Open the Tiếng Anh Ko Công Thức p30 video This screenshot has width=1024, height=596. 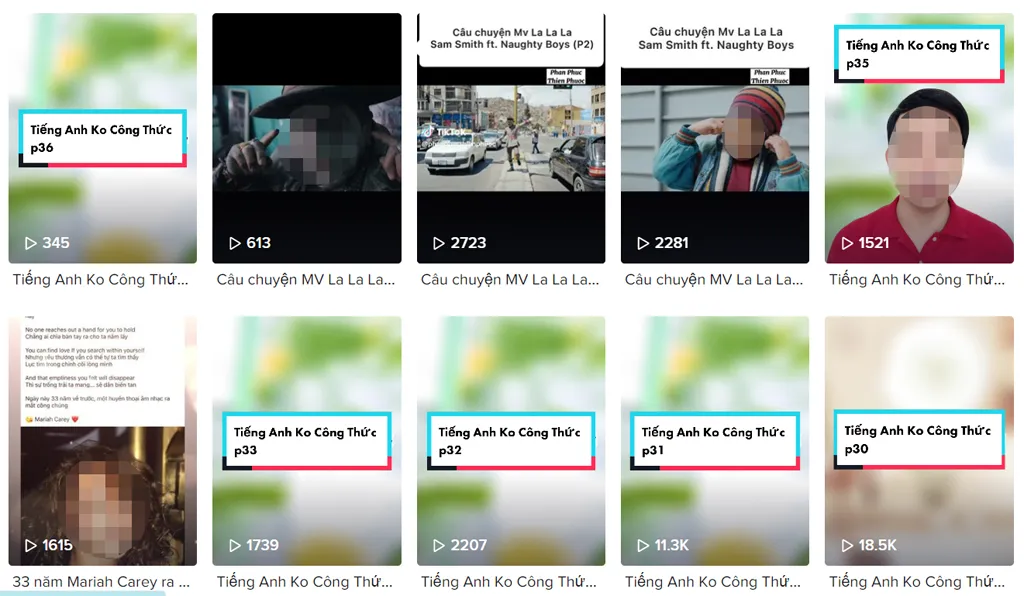pos(918,440)
